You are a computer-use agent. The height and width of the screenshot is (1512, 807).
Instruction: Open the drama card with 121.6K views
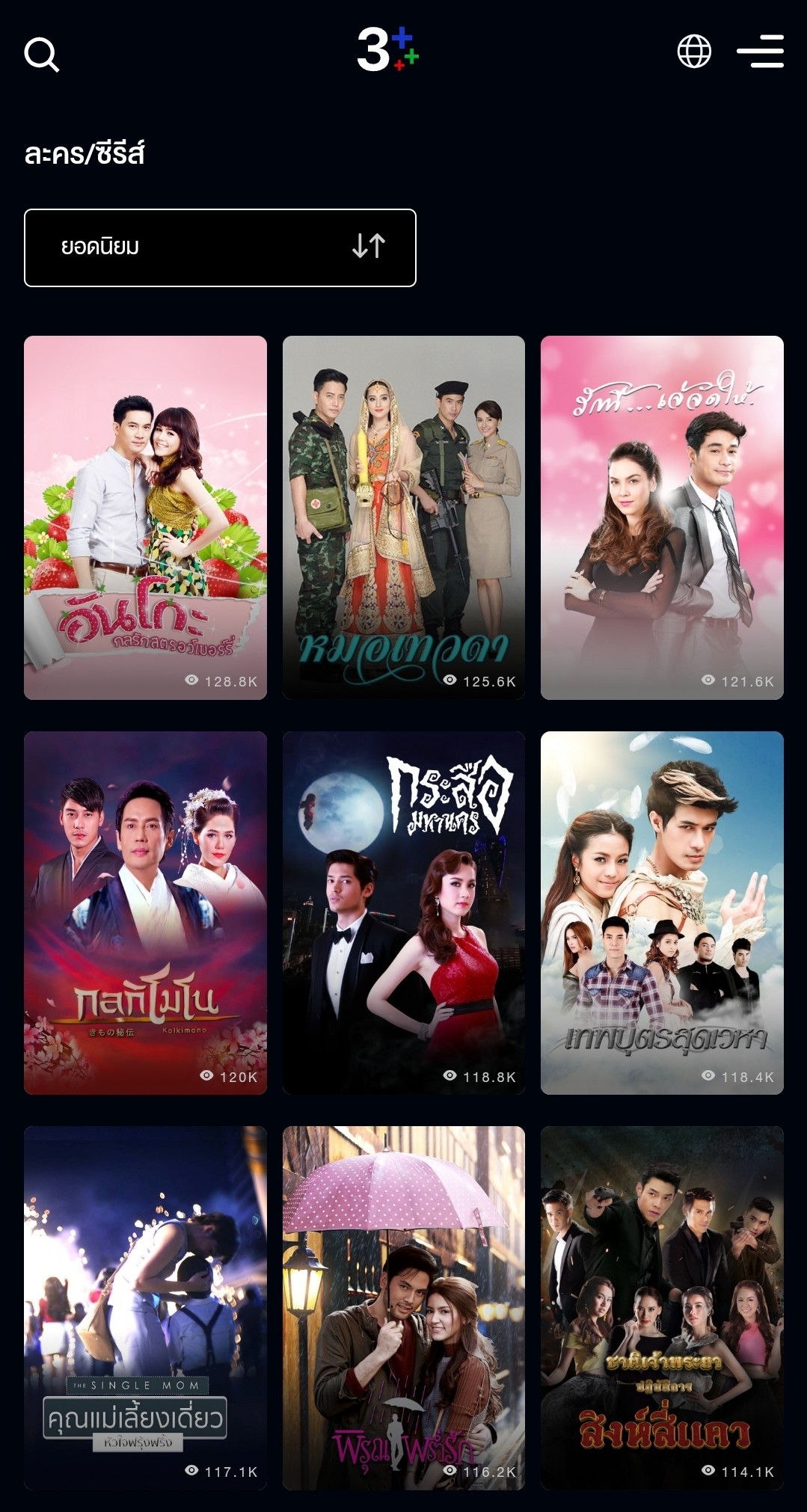click(662, 517)
